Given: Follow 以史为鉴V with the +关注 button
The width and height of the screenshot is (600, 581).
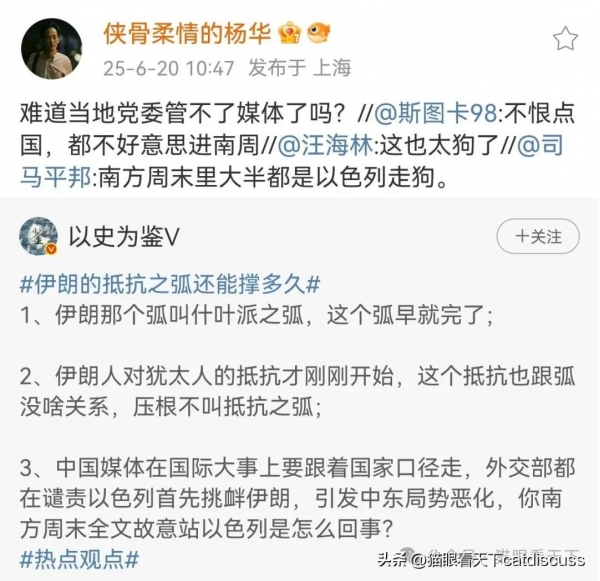Looking at the screenshot, I should (537, 237).
